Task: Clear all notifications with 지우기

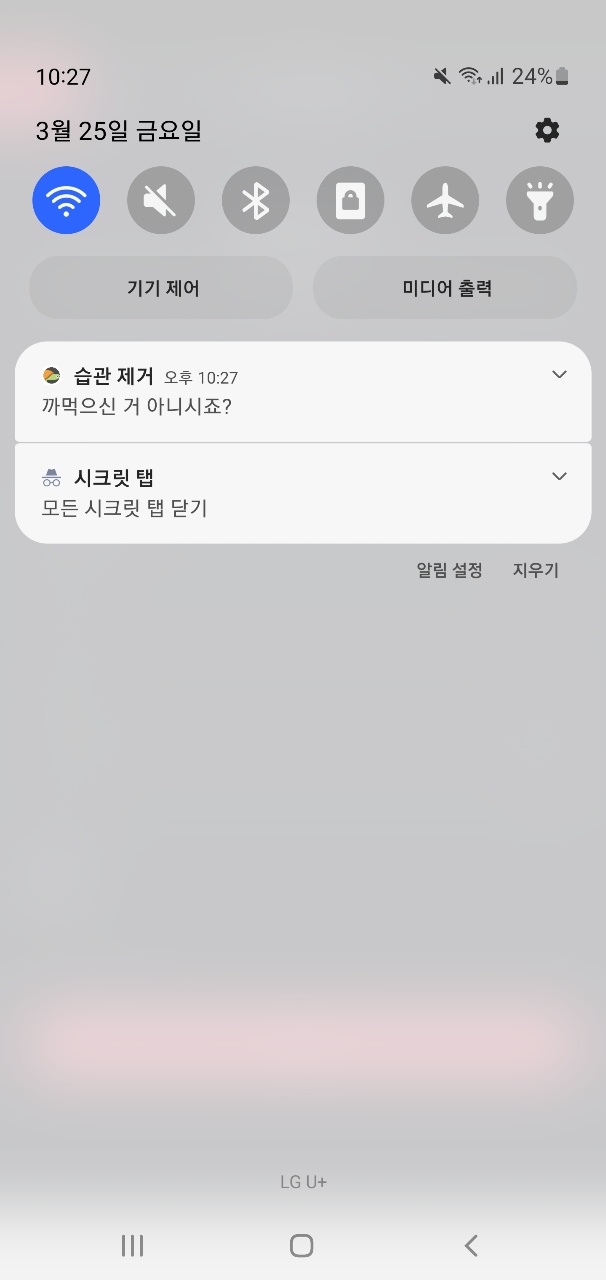Action: click(x=536, y=570)
